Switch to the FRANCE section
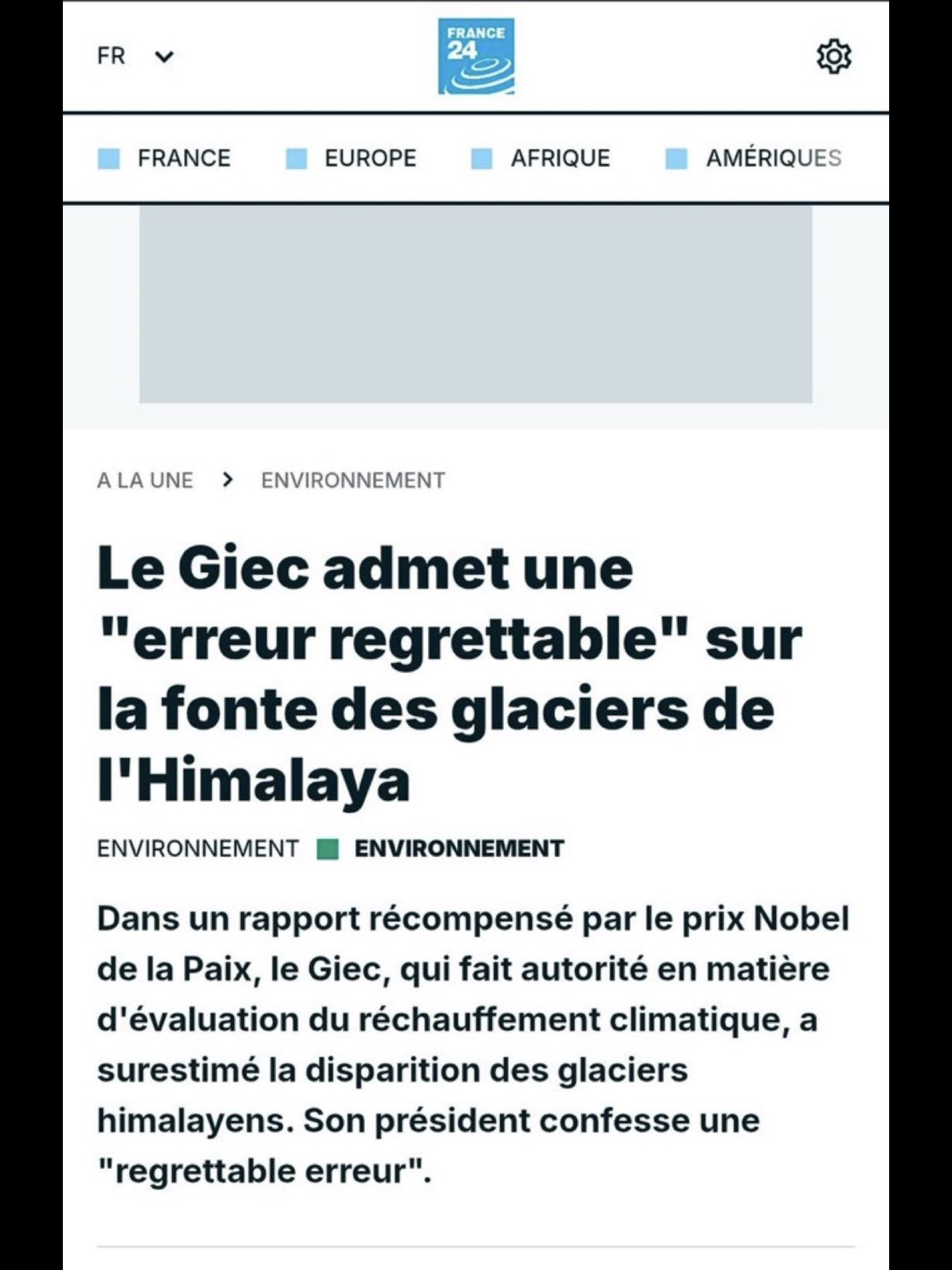This screenshot has width=952, height=1270. pyautogui.click(x=164, y=158)
